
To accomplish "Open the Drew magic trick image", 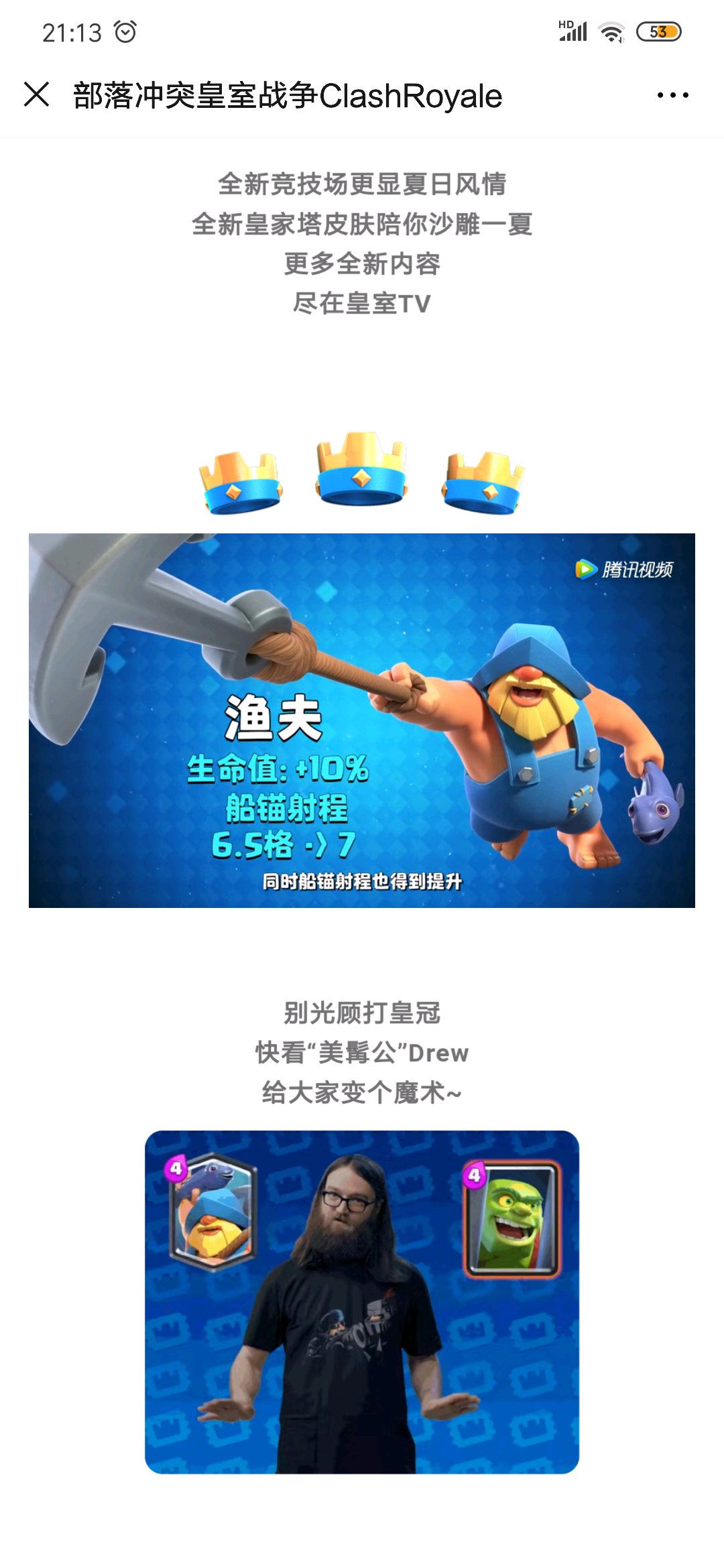I will tap(362, 1302).
